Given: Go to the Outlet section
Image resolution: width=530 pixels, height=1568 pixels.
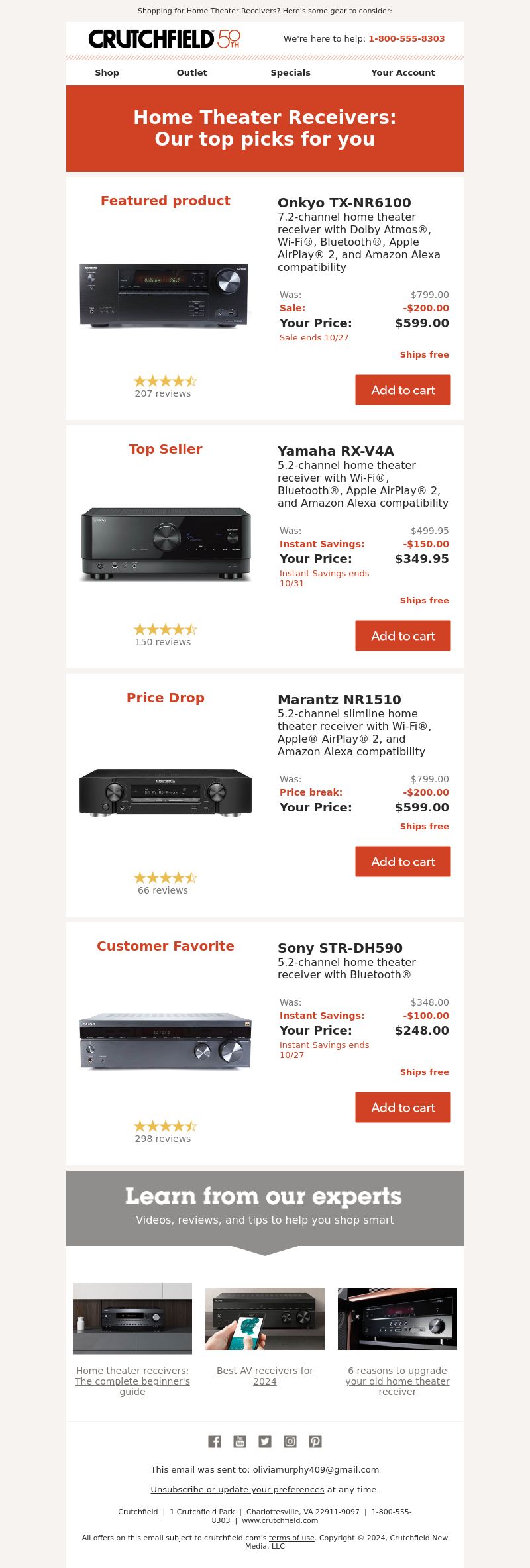Looking at the screenshot, I should [191, 73].
